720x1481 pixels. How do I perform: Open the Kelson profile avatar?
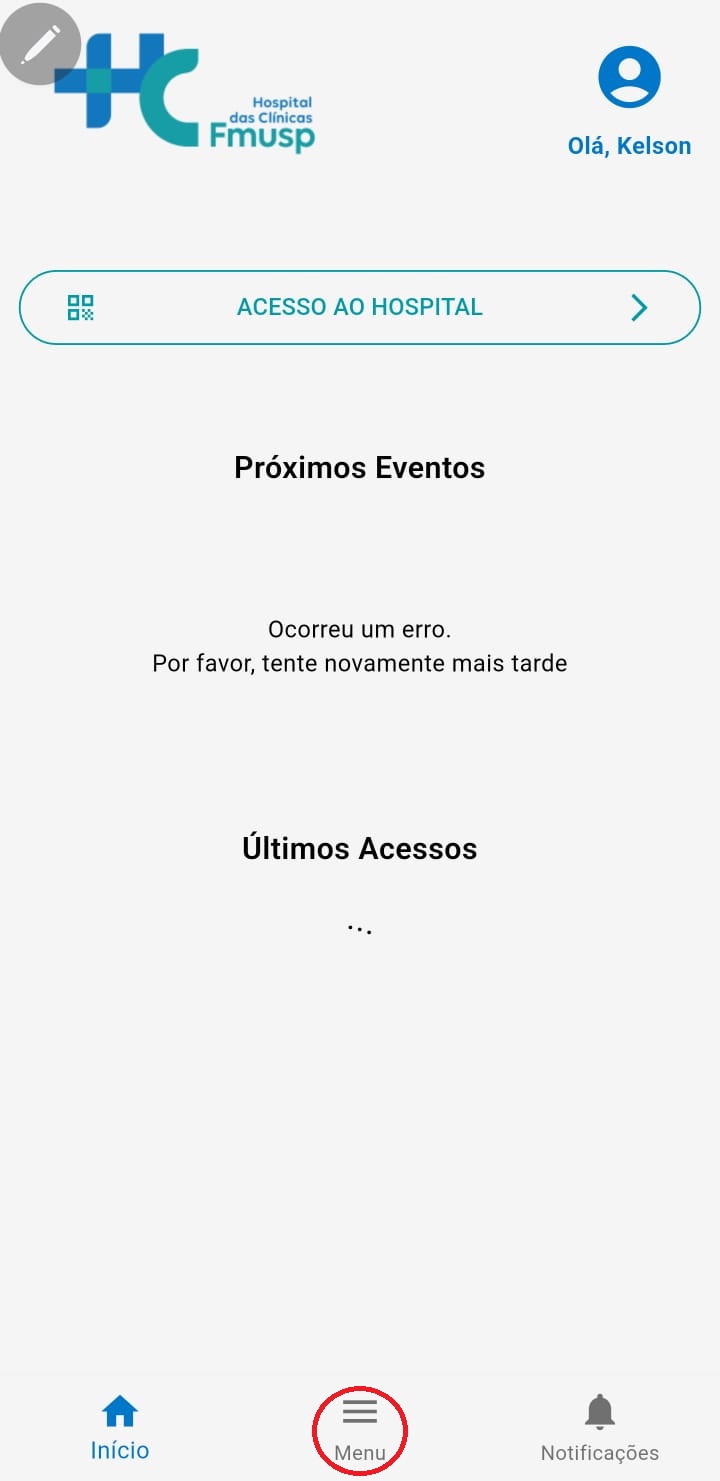click(x=629, y=78)
